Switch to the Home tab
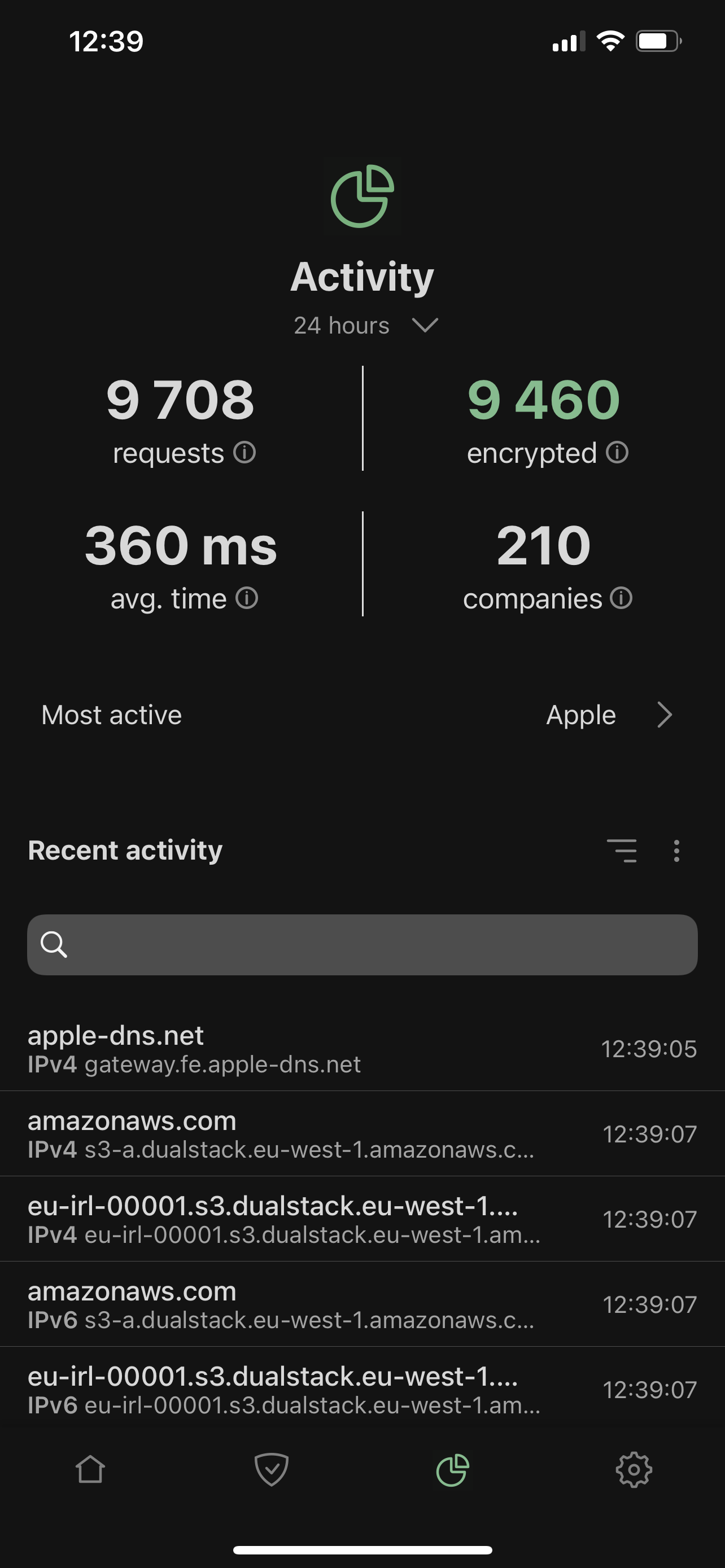Screen dimensions: 725x1568 (90, 1470)
